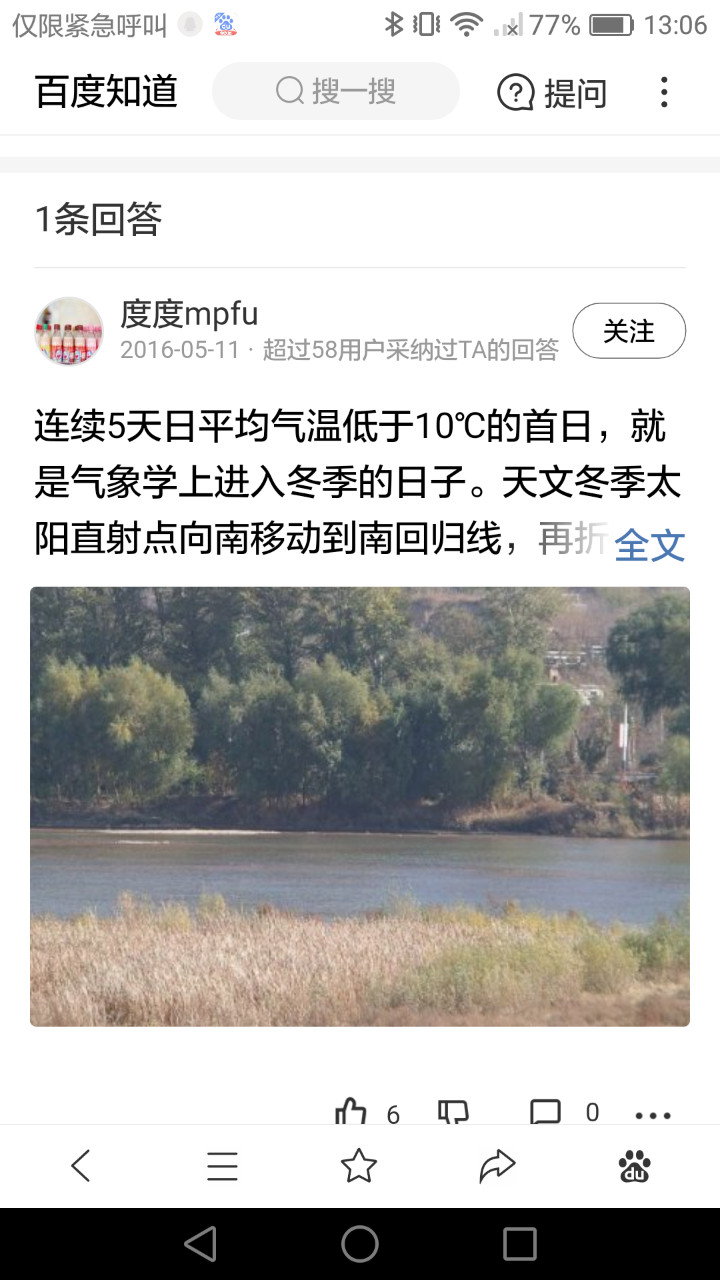Viewport: 720px width, 1280px height.
Task: Open the river landscape photo
Action: pos(360,806)
